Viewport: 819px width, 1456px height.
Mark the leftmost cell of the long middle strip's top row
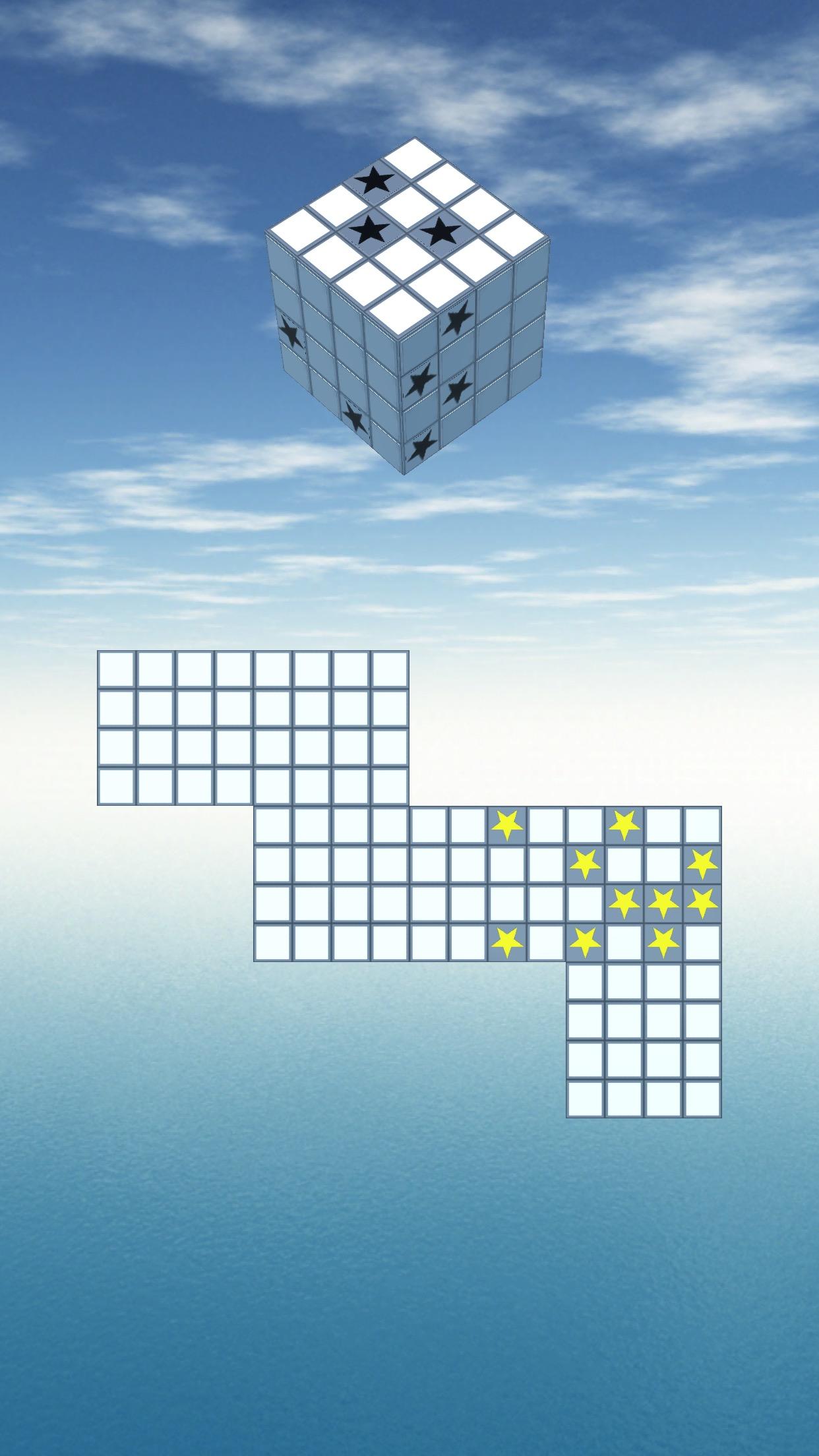tap(272, 825)
